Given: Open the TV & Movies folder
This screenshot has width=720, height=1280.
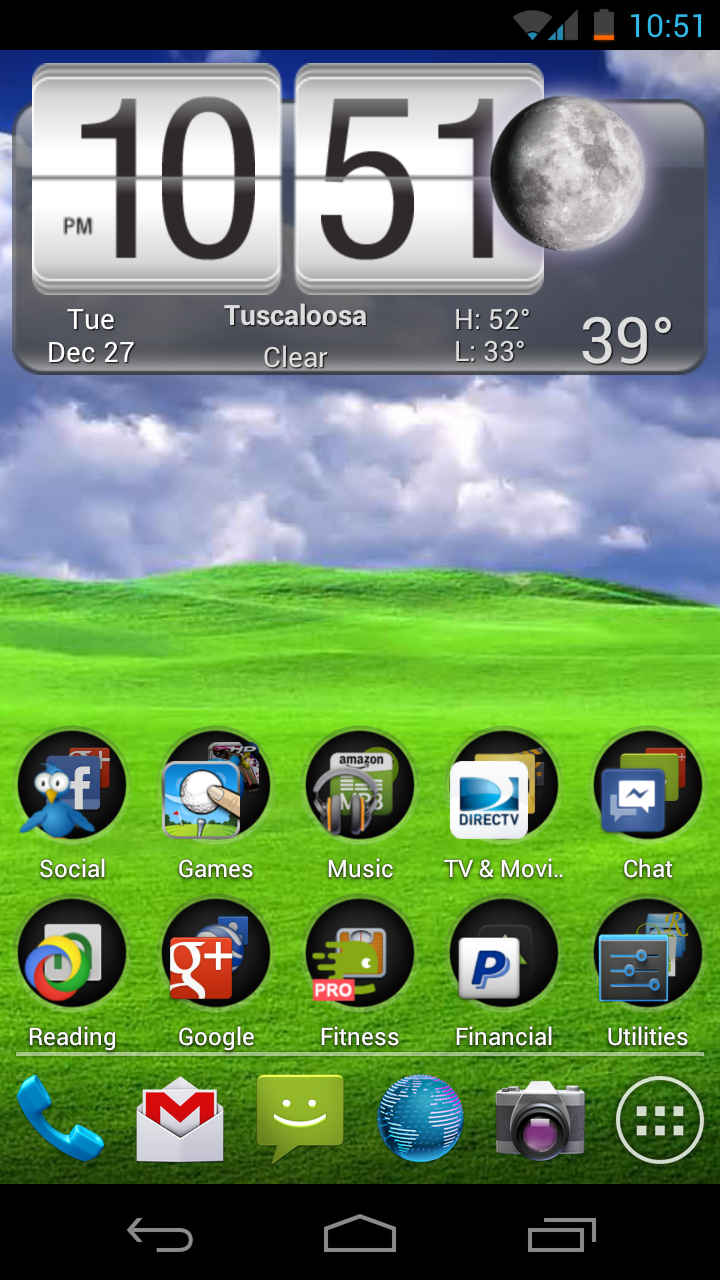Looking at the screenshot, I should [504, 786].
